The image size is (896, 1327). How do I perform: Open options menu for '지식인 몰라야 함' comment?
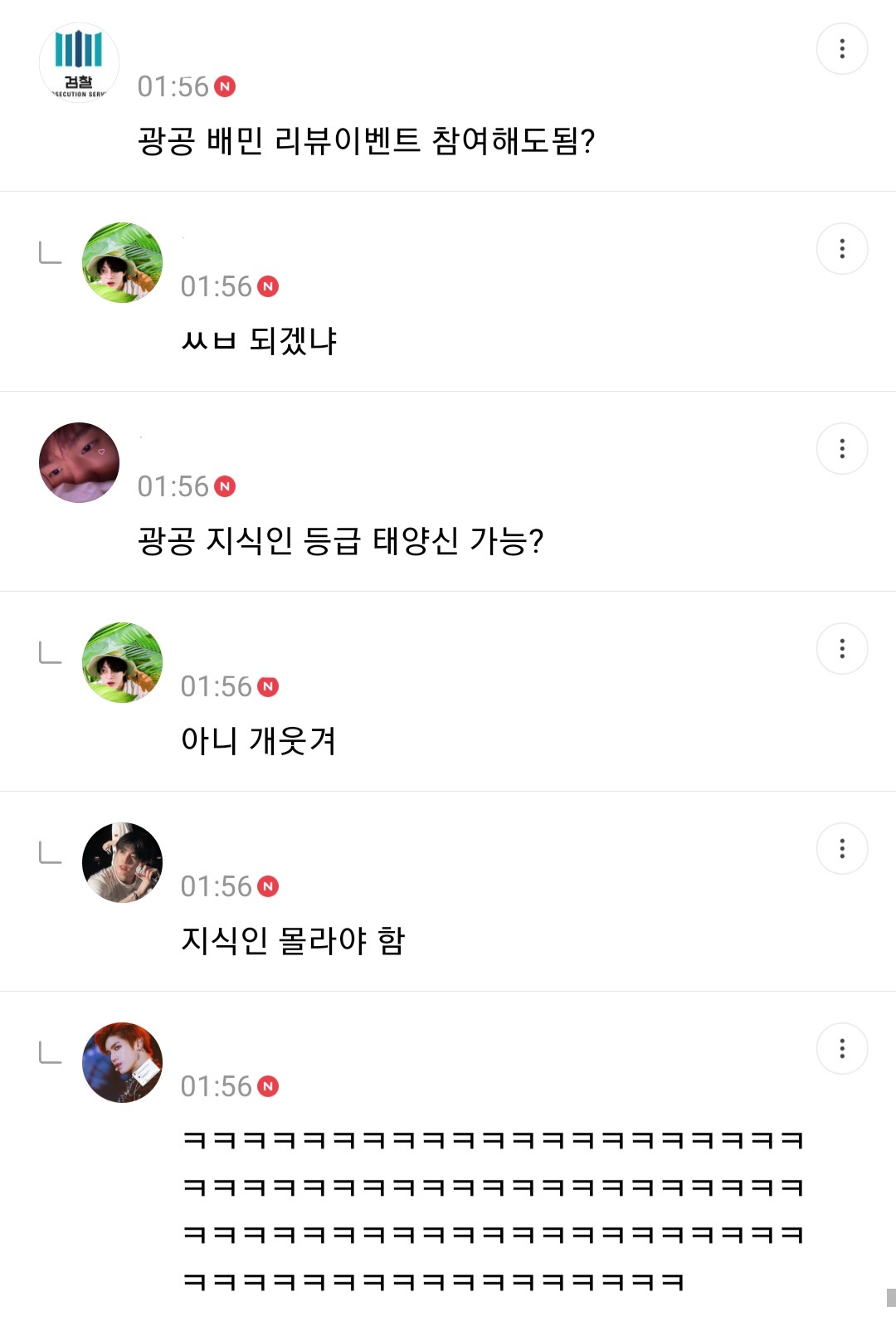(x=844, y=849)
